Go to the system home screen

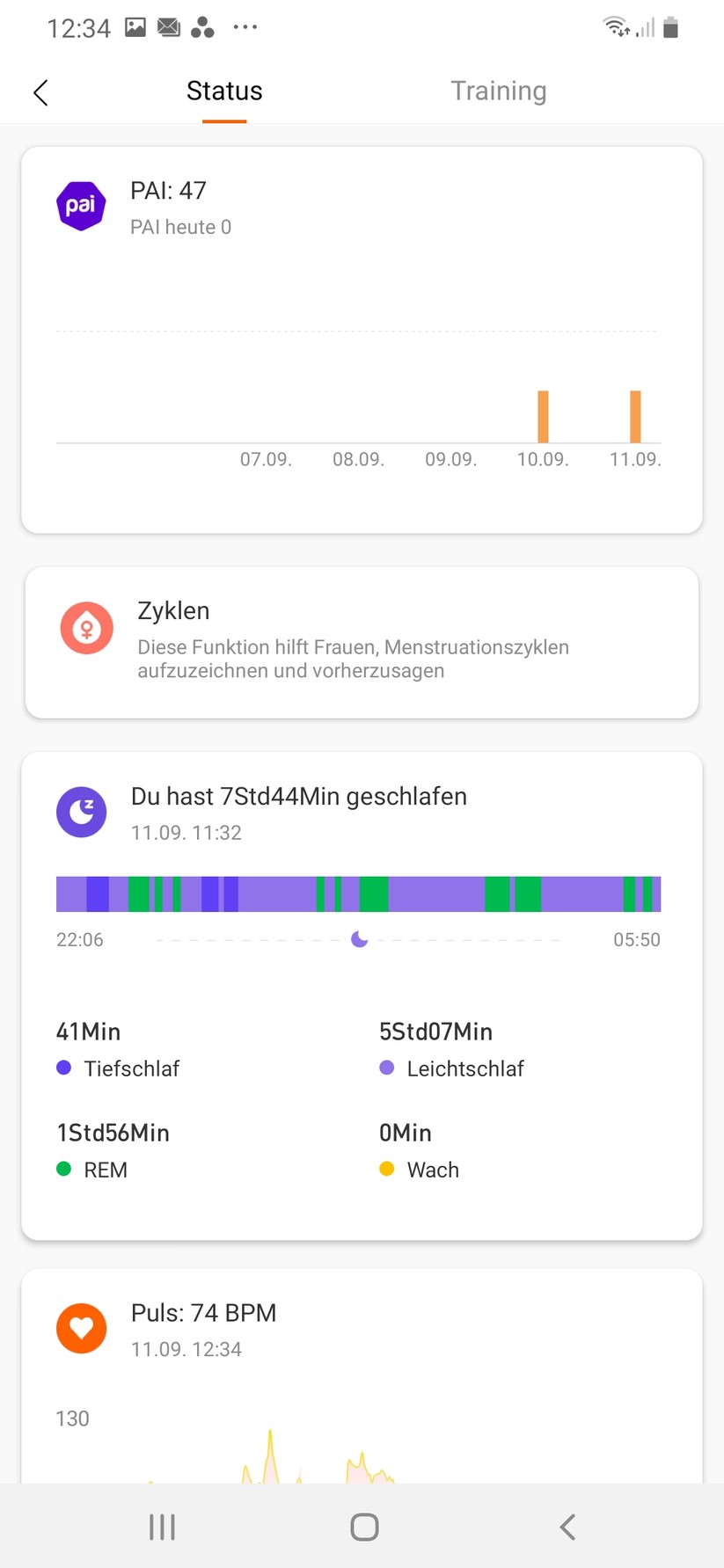364,1527
